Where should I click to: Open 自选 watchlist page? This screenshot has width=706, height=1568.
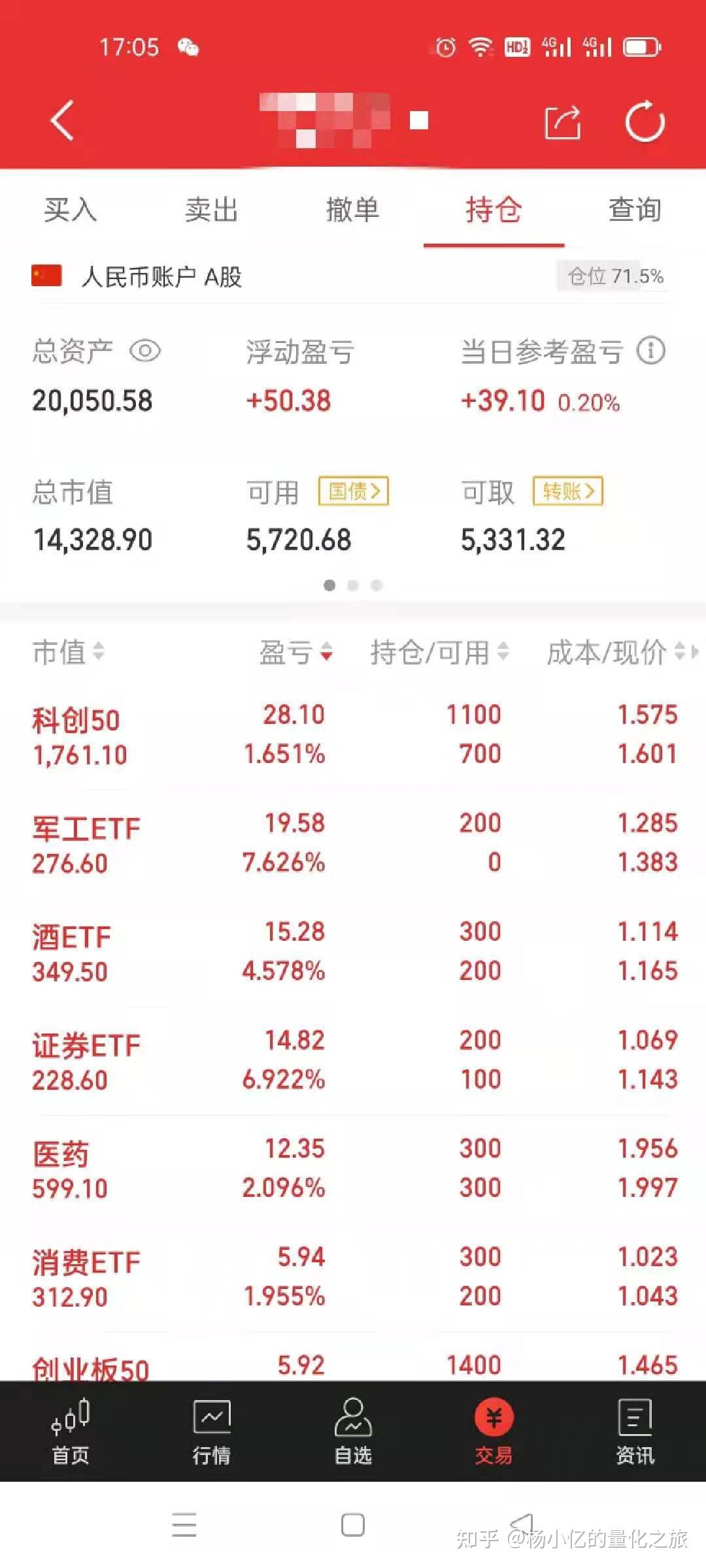click(x=353, y=1428)
